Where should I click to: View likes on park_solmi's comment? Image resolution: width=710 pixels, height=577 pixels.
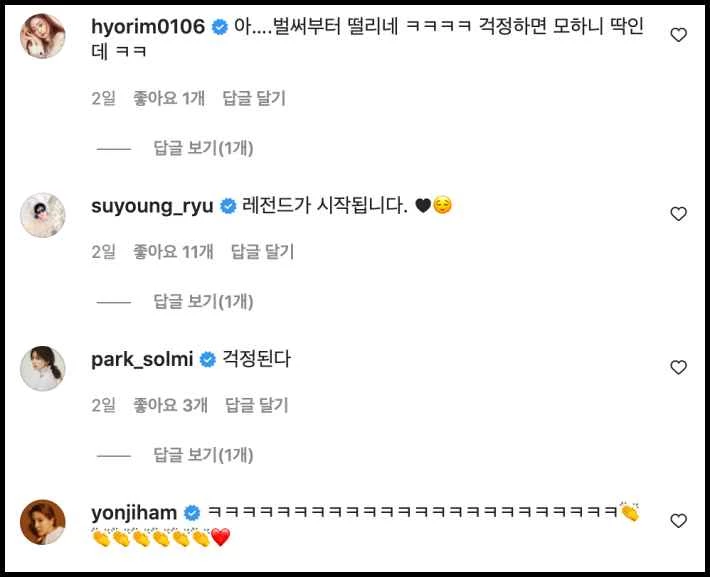[171, 405]
